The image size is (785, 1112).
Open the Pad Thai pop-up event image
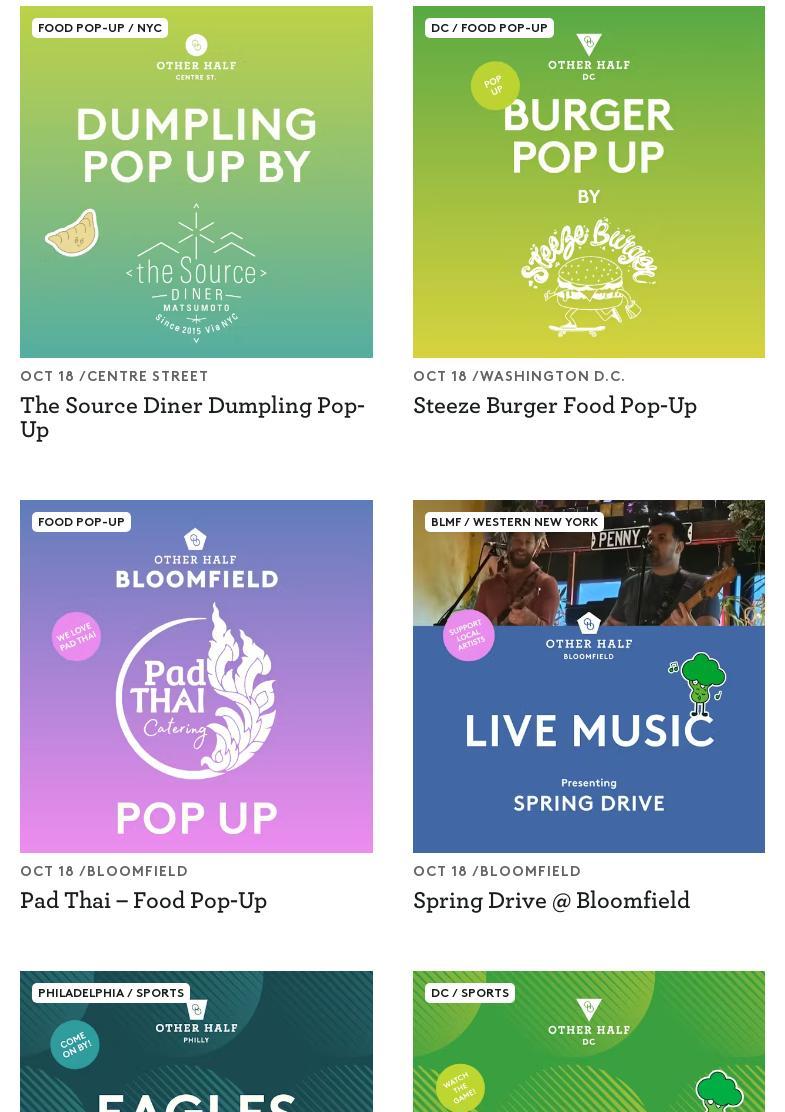196,676
